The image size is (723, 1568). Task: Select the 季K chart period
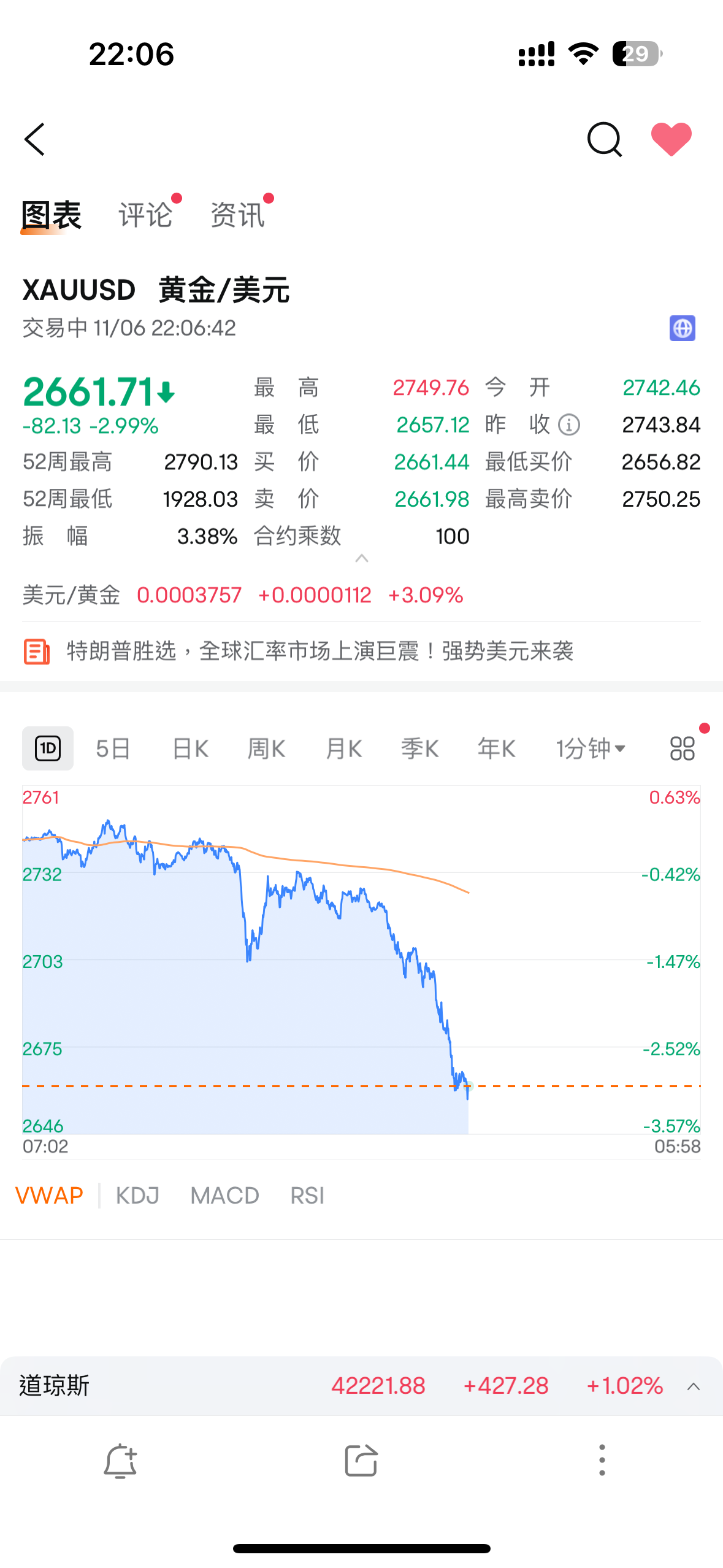coord(419,748)
